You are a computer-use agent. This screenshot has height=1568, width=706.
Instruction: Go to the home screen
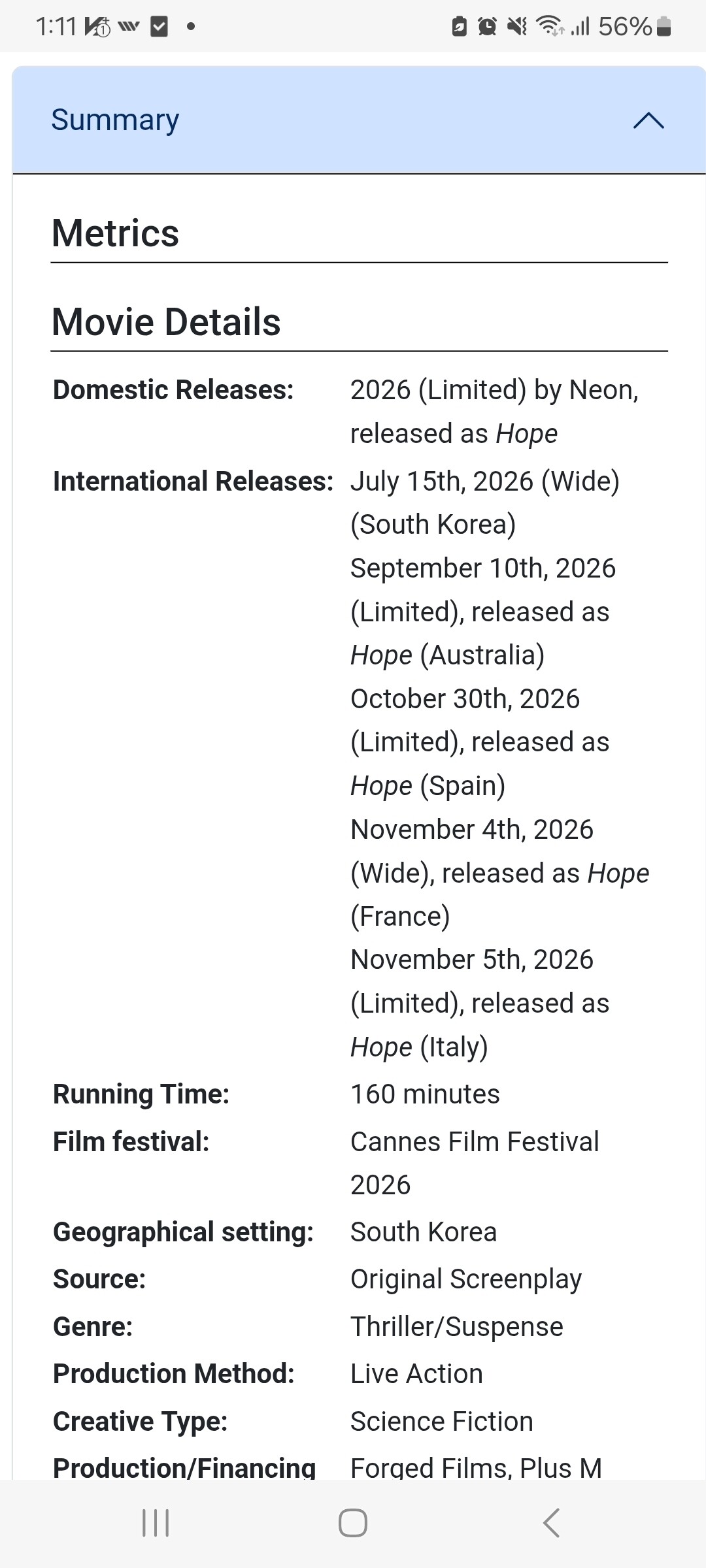coord(353,1523)
